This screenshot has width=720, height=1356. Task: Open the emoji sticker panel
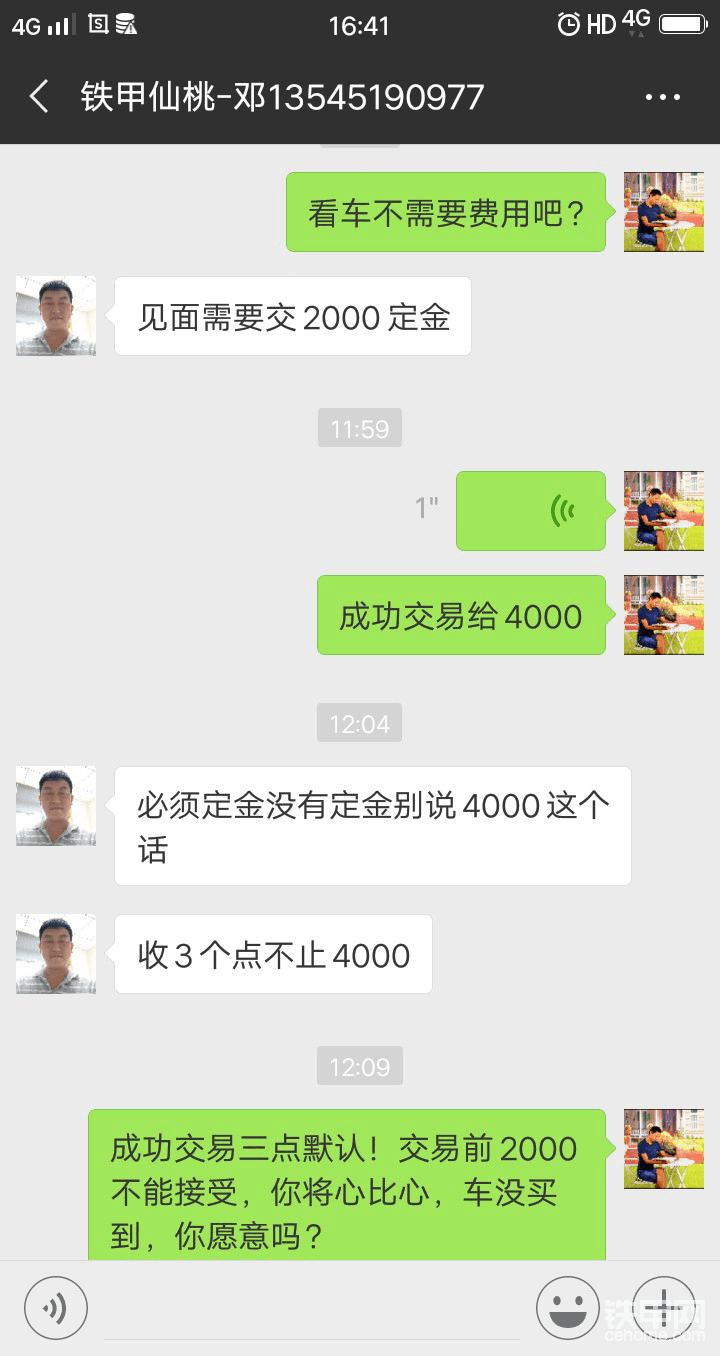click(x=568, y=1307)
